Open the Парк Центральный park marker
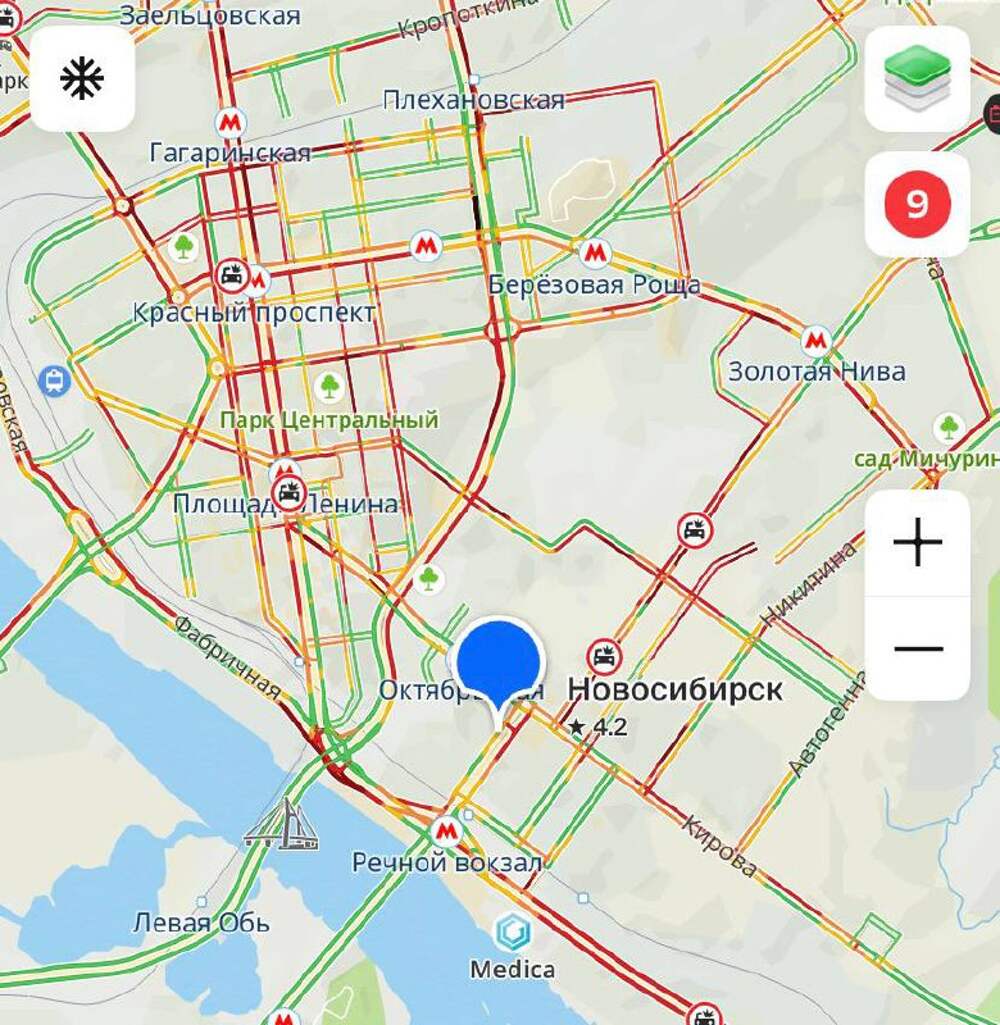Screen dimensions: 1000x1025 tap(329, 386)
